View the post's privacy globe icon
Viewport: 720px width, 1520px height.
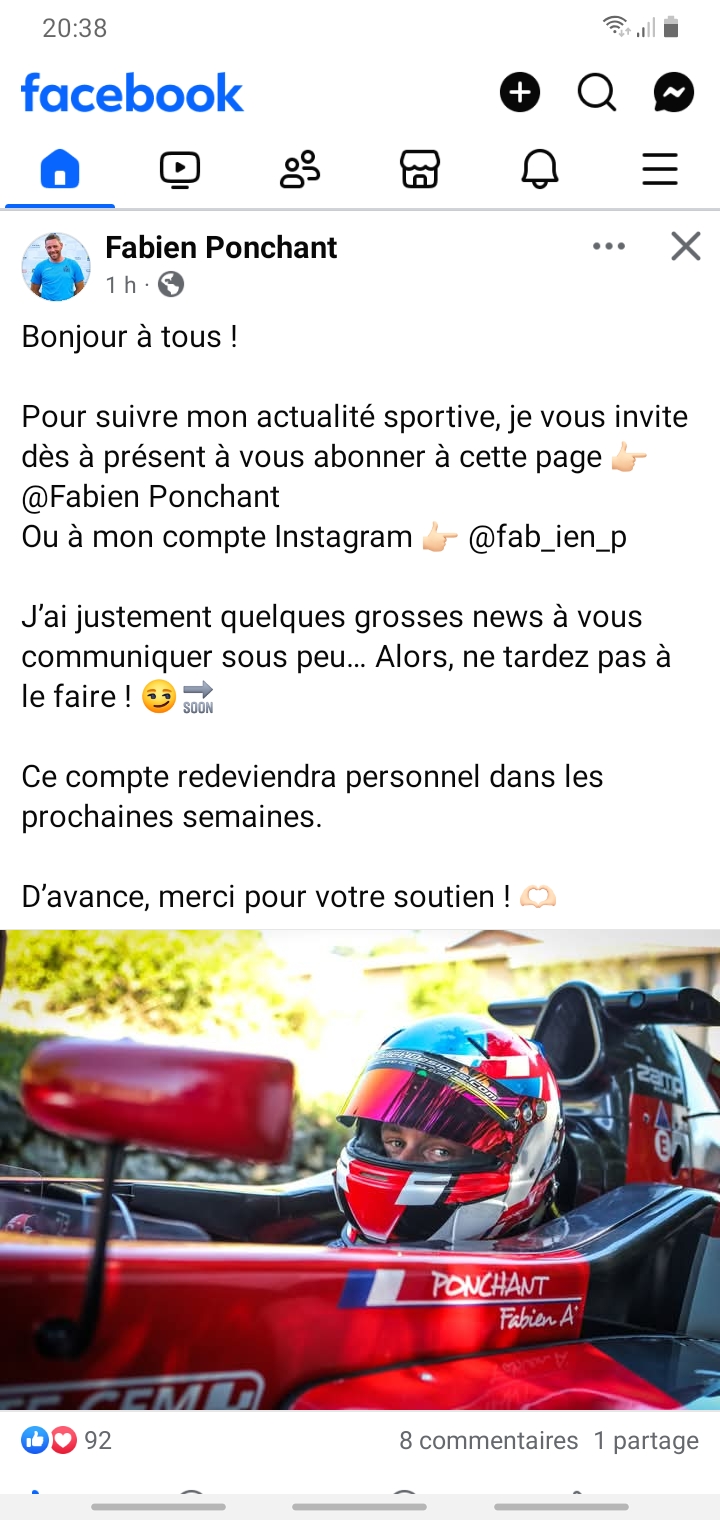tap(170, 285)
